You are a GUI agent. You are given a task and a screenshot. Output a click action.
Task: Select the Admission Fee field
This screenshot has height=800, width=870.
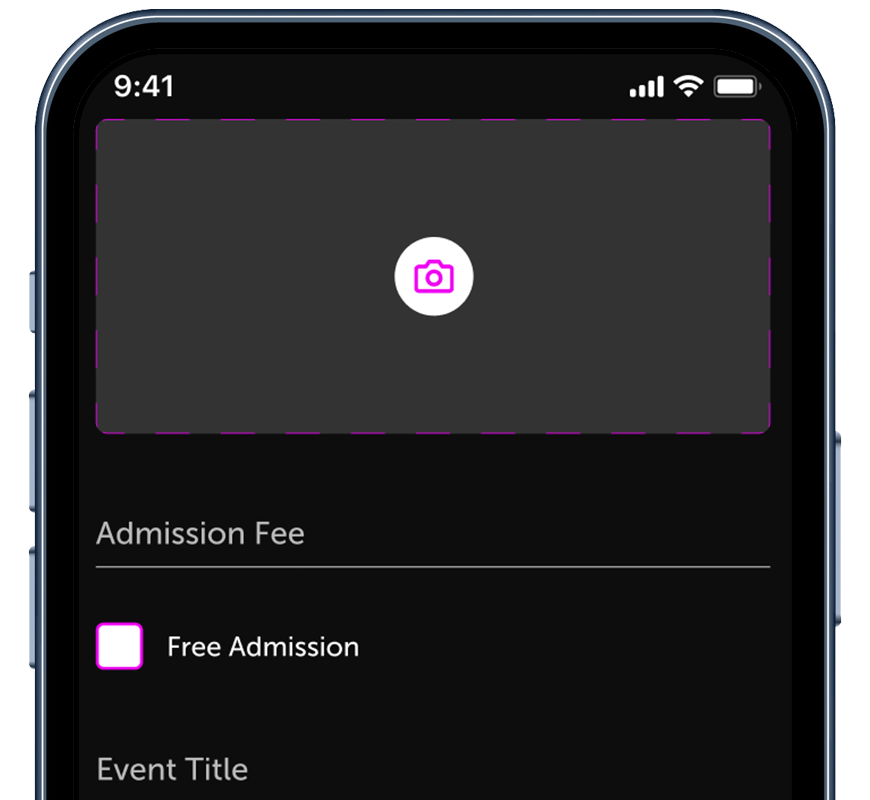point(432,535)
